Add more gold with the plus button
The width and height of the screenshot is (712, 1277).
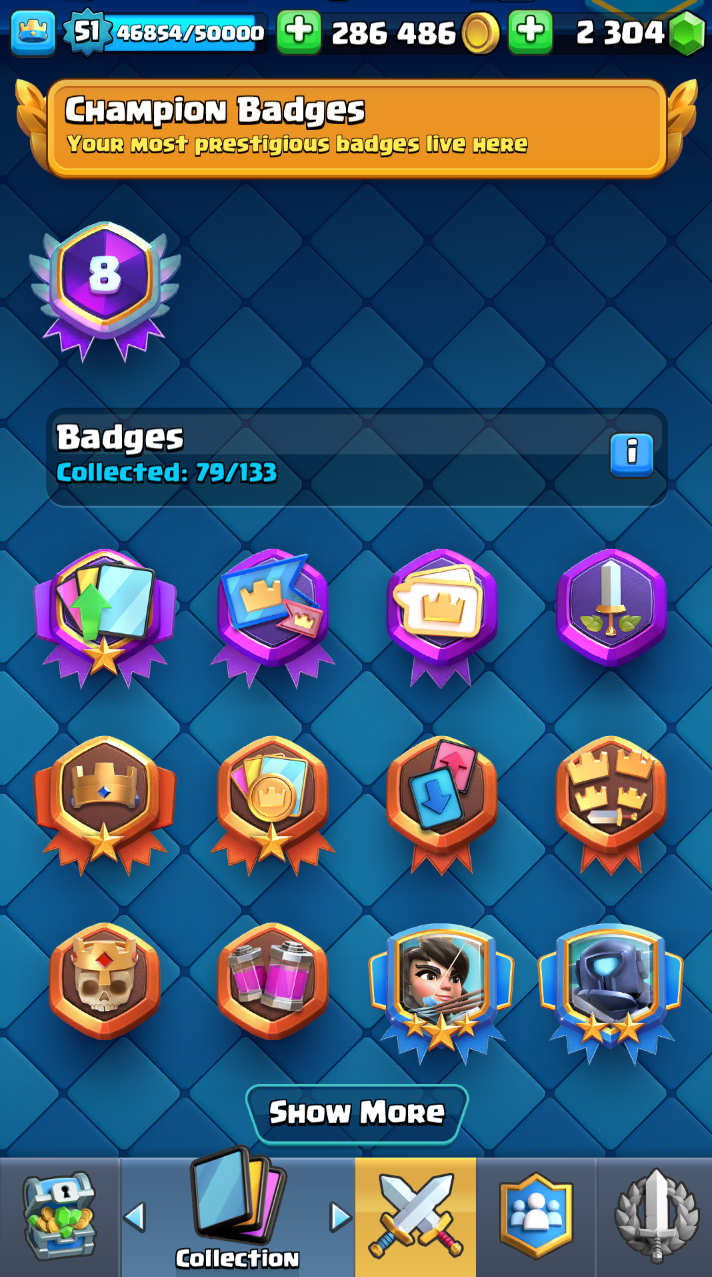pyautogui.click(x=298, y=33)
